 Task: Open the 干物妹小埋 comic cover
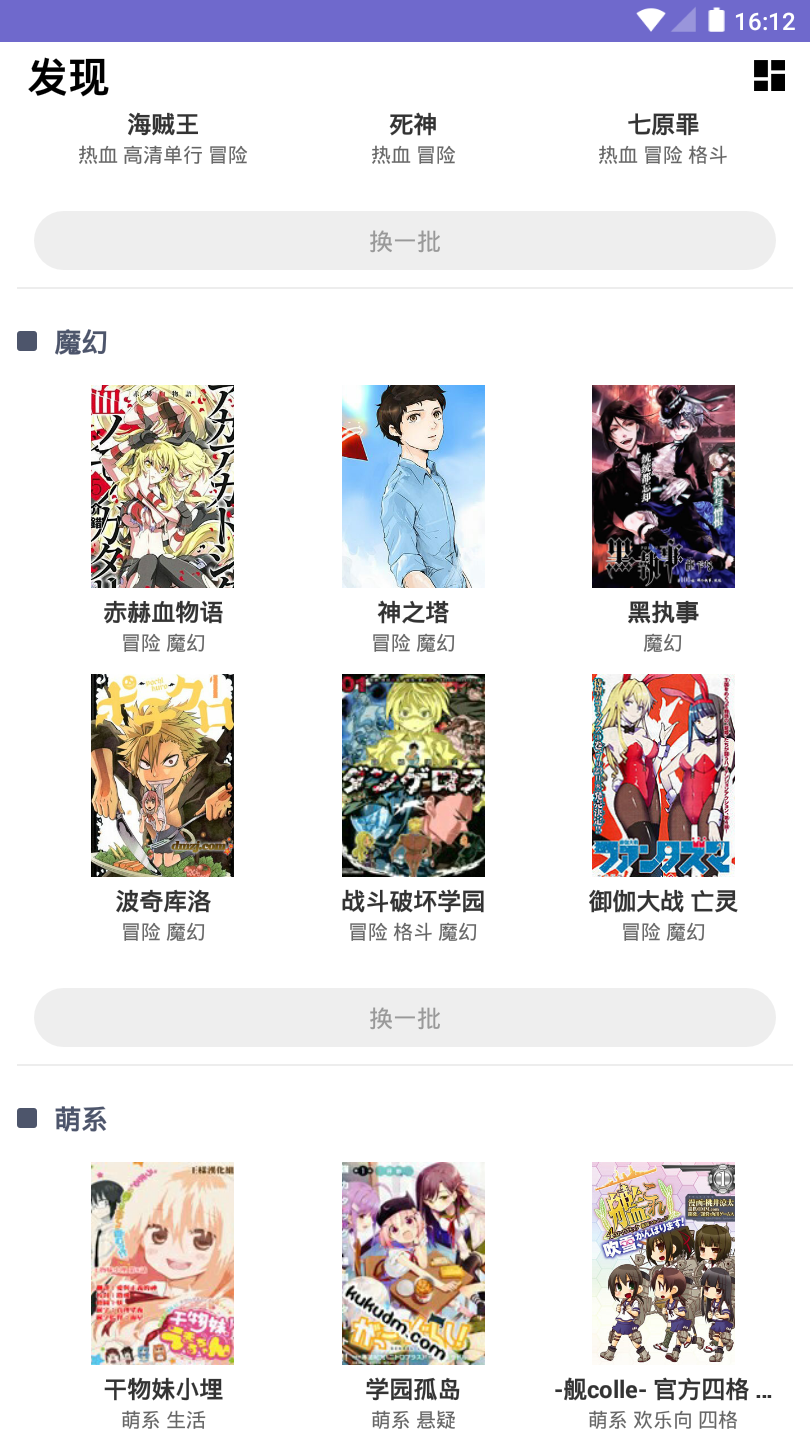(162, 1262)
